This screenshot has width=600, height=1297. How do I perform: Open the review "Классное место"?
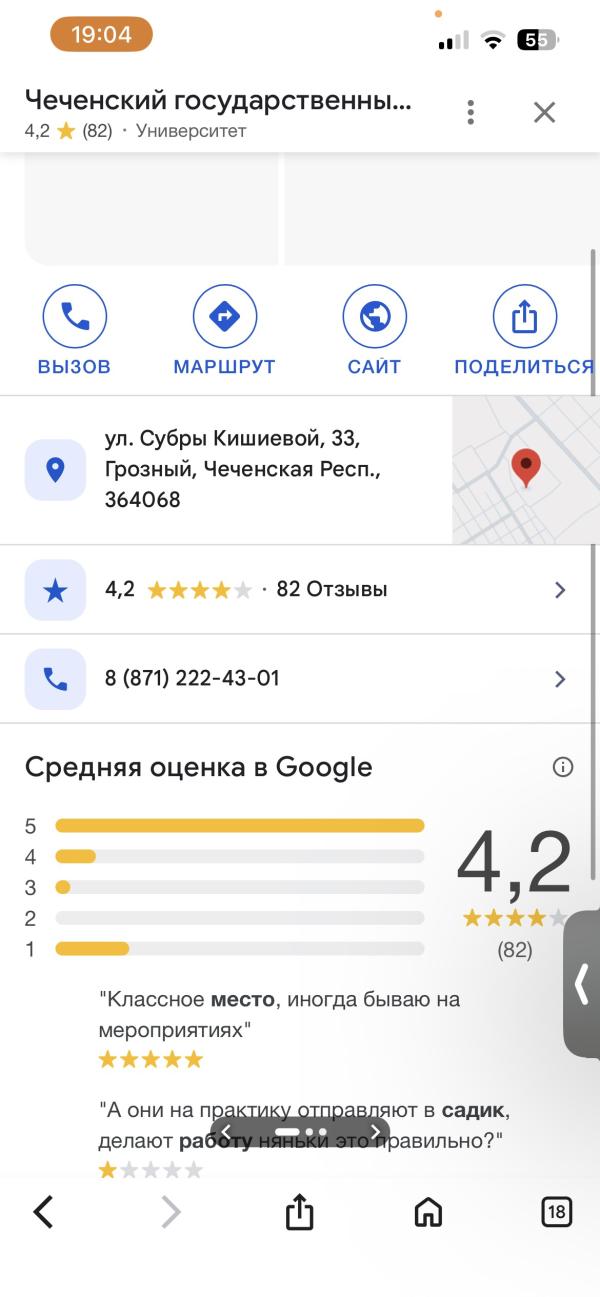pyautogui.click(x=280, y=1027)
